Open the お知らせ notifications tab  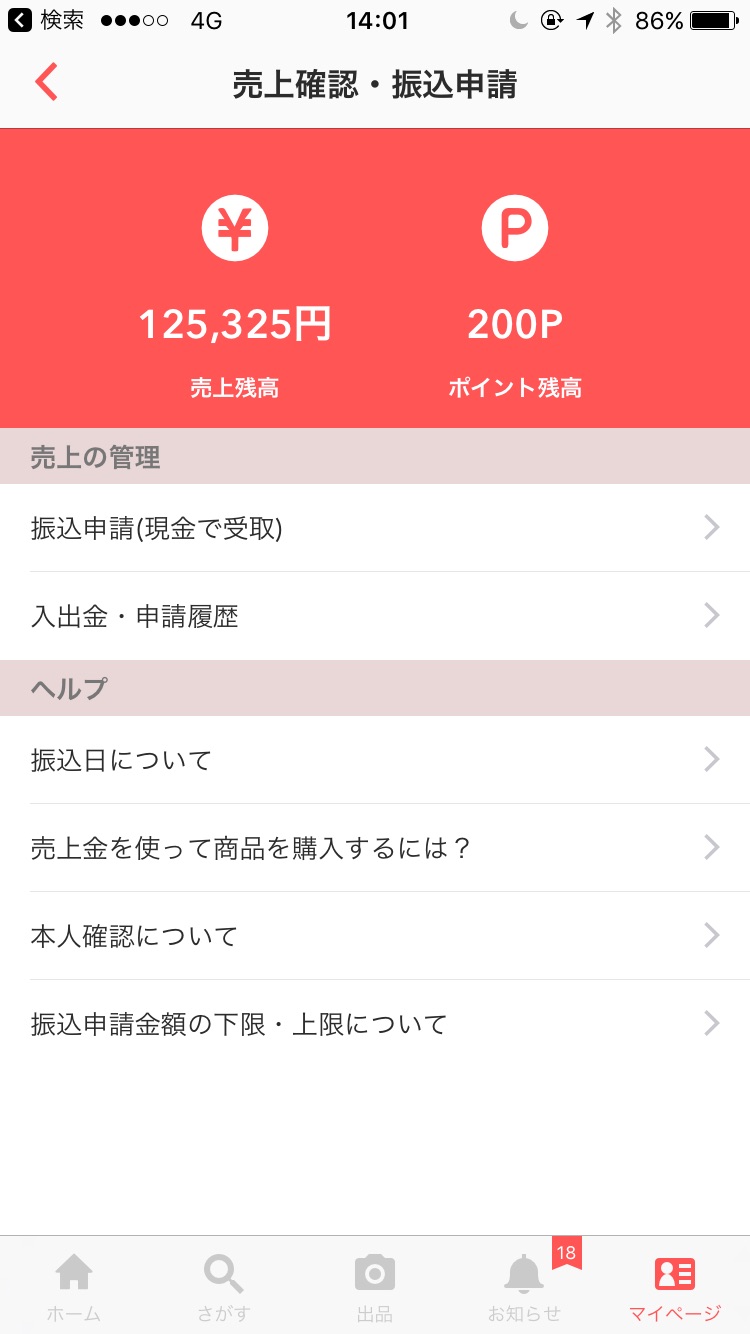tap(525, 1285)
